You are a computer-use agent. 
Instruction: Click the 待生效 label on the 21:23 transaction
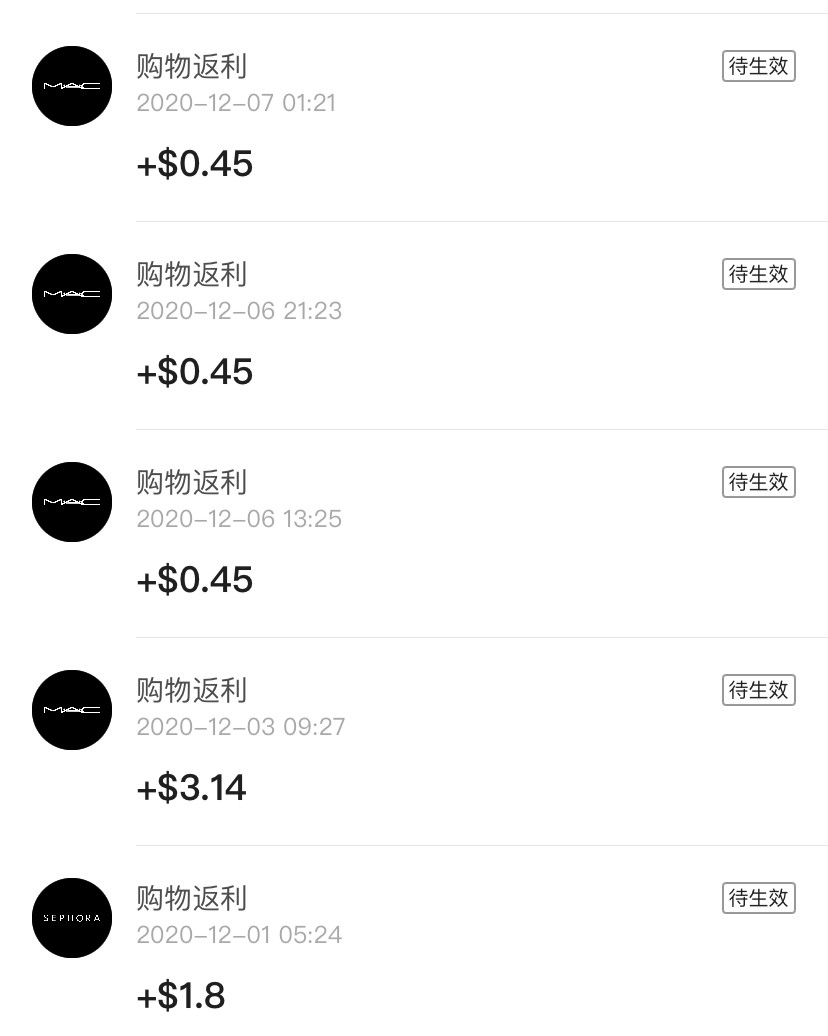(x=758, y=274)
